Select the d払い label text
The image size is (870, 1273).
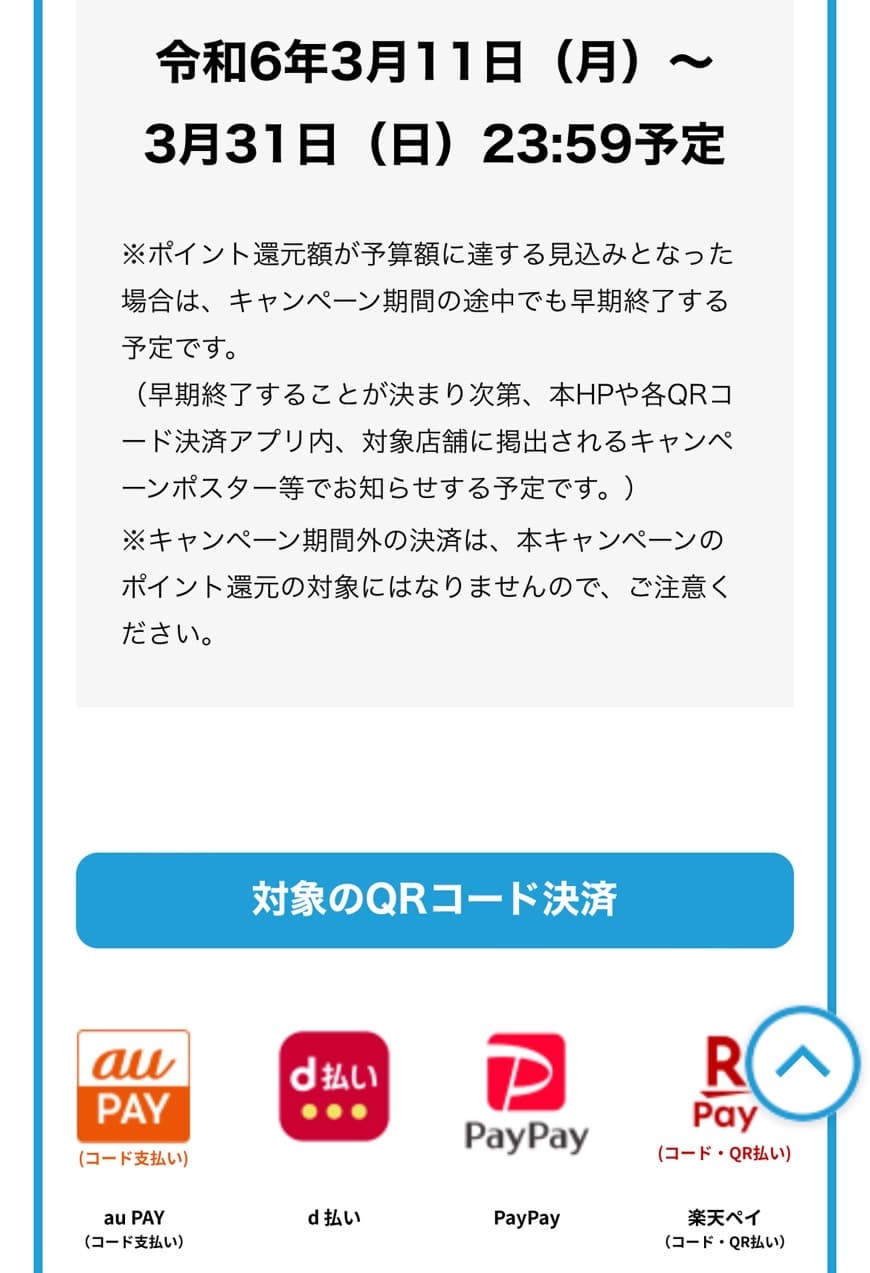tap(335, 1216)
